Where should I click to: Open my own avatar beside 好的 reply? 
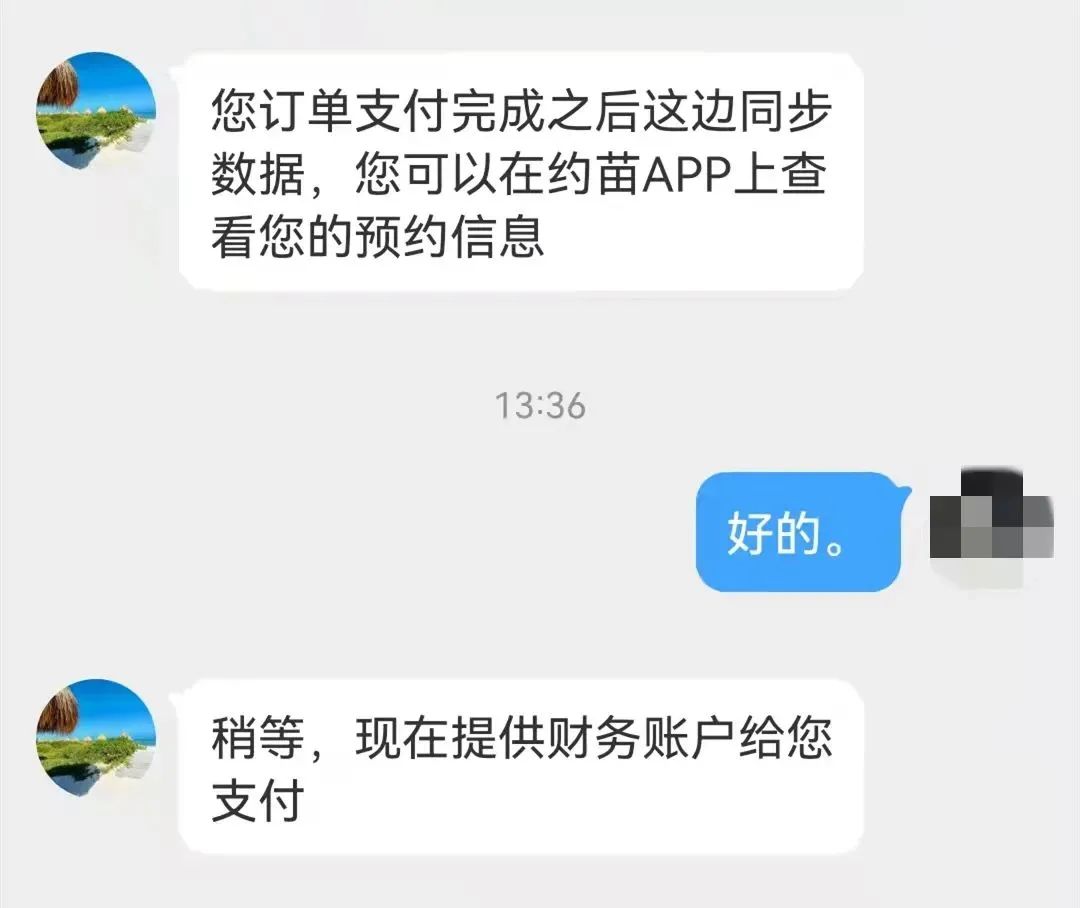coord(991,526)
